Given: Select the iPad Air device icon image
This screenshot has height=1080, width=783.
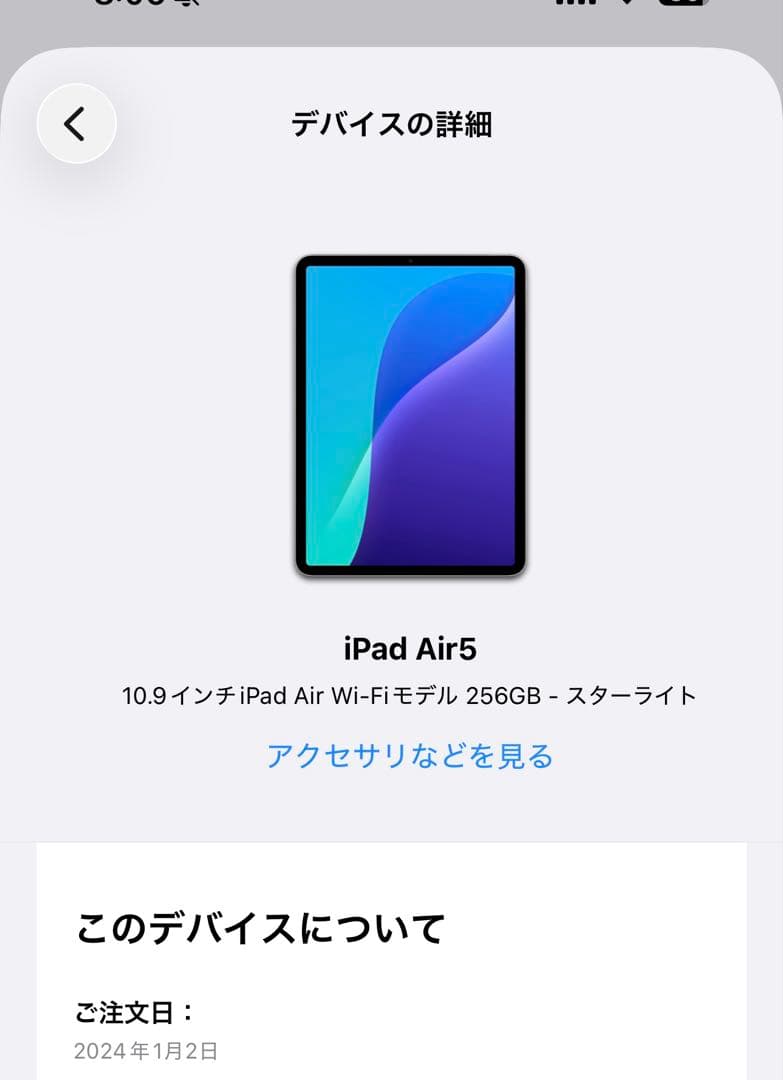Looking at the screenshot, I should (408, 419).
